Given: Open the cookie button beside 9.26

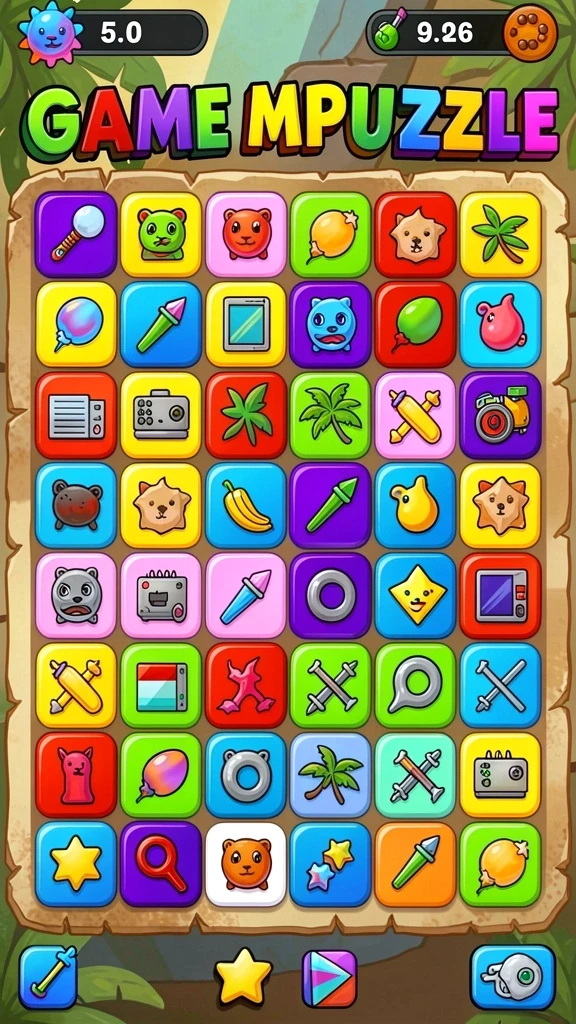Looking at the screenshot, I should click(x=531, y=31).
